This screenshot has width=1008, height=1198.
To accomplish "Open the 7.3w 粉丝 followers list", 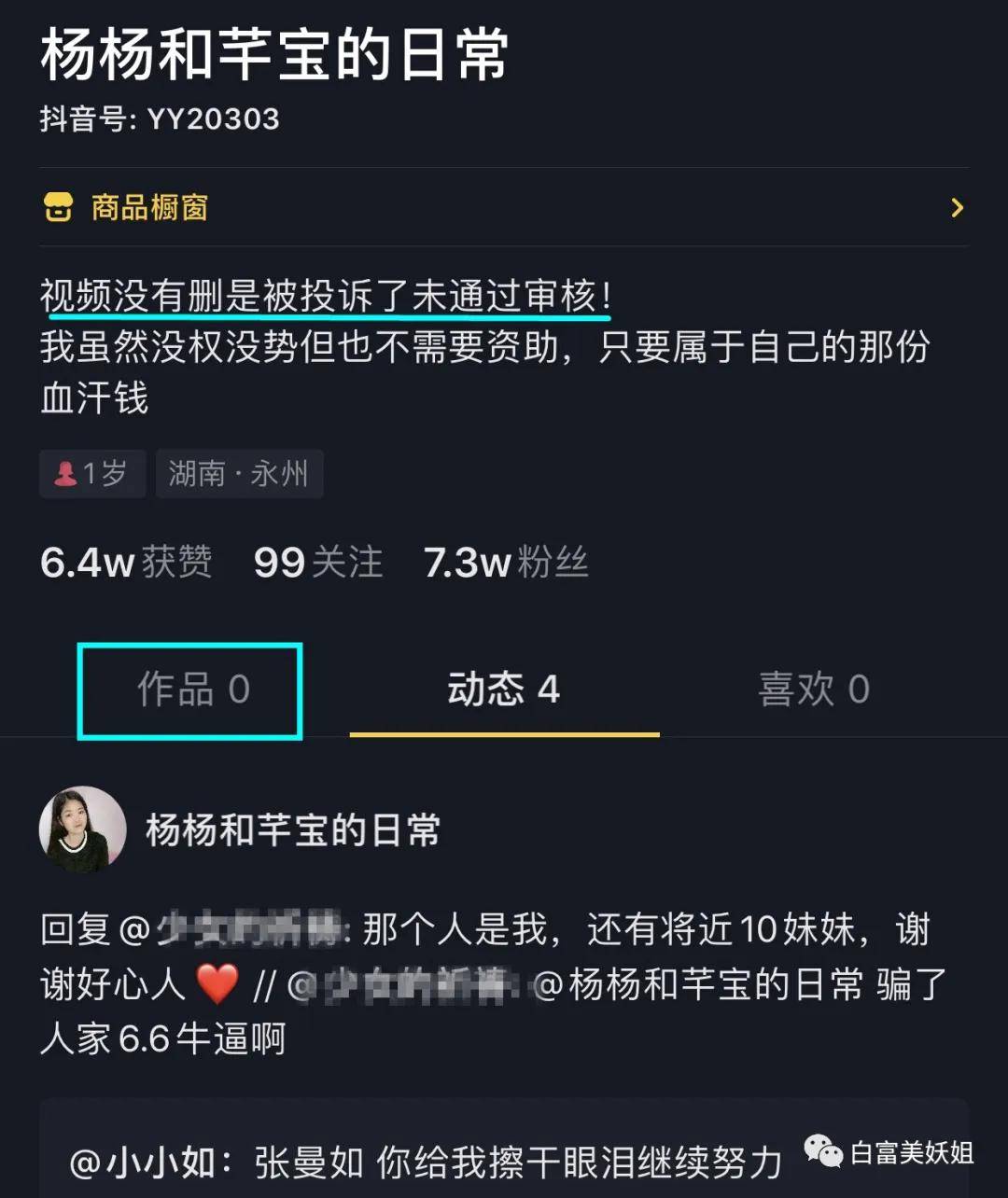I will click(506, 563).
